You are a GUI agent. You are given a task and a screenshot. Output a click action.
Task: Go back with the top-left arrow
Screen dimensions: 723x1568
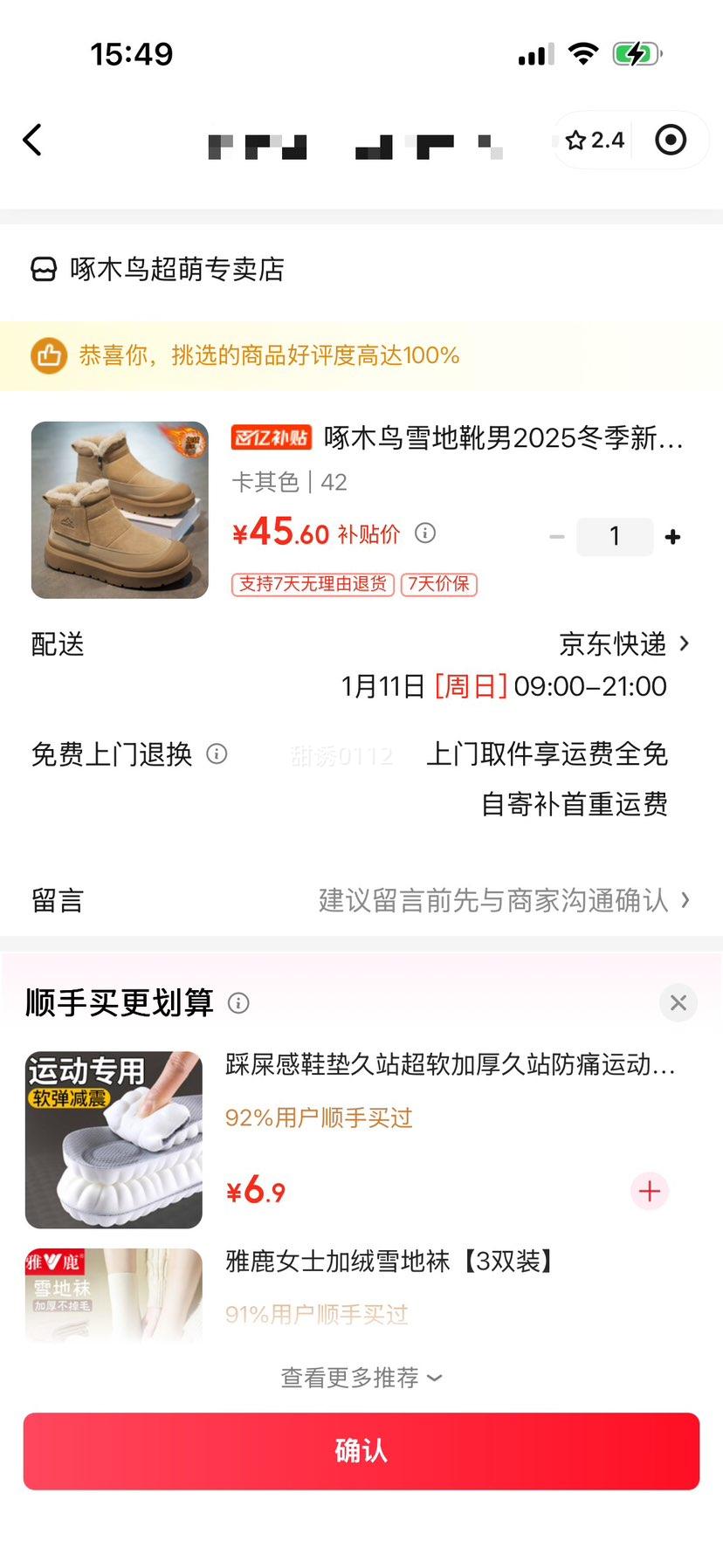pos(32,140)
